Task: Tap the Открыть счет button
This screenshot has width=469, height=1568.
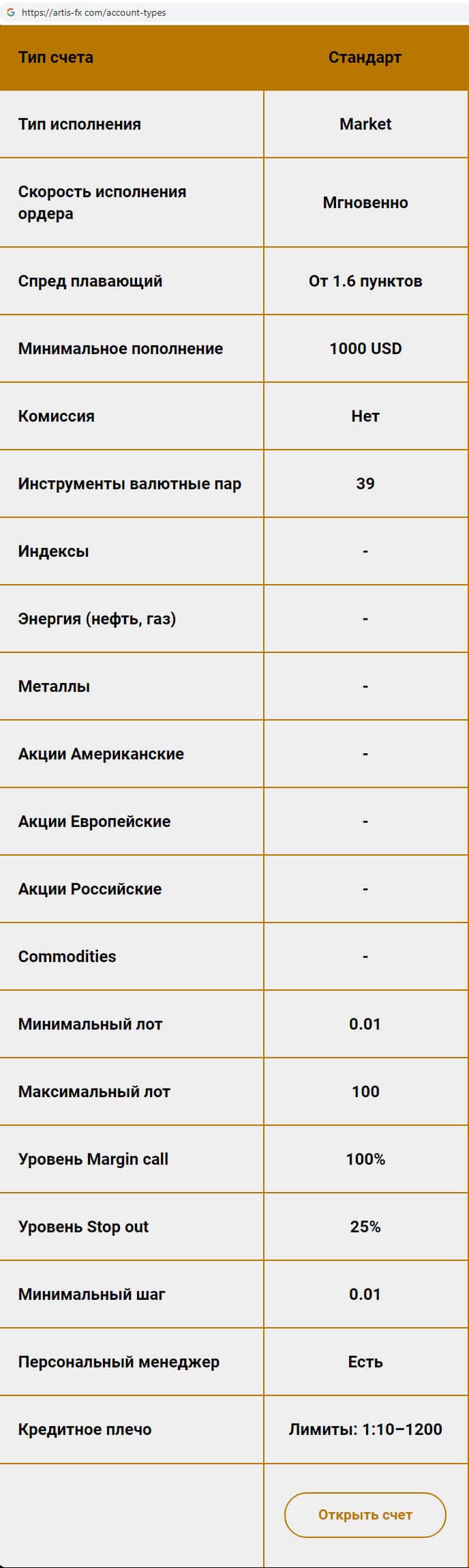Action: (x=365, y=1514)
